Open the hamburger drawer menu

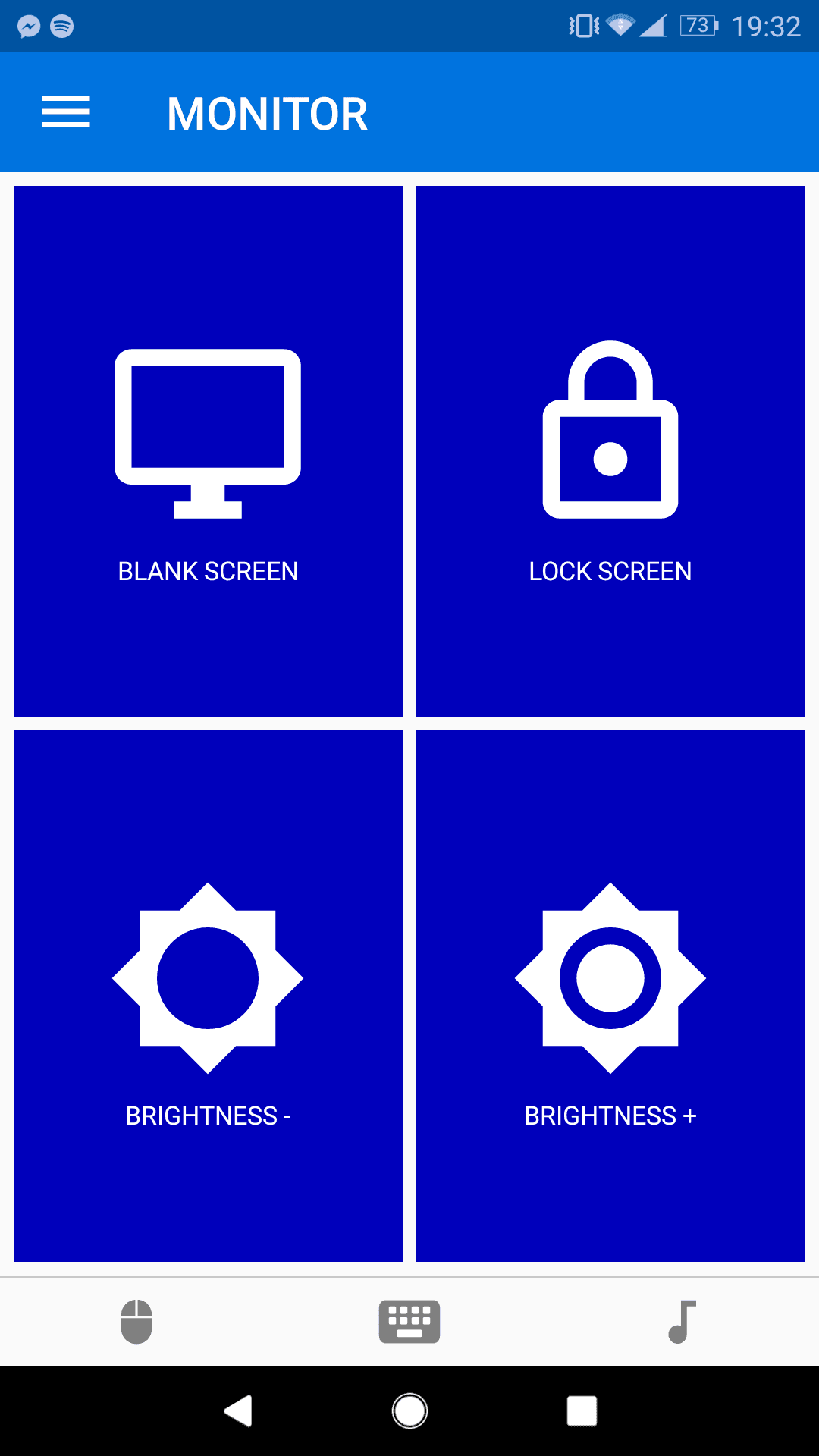[x=66, y=112]
